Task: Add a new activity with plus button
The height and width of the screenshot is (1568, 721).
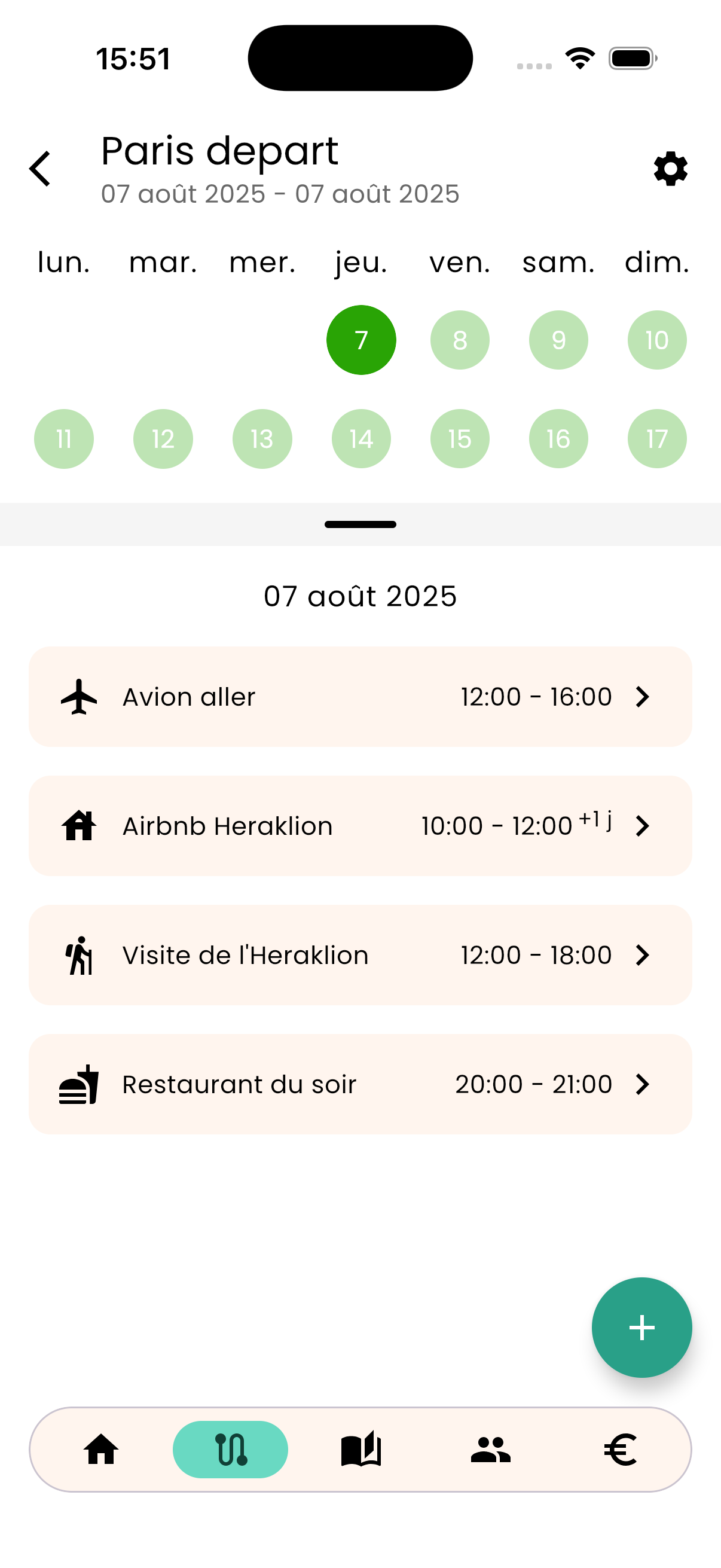Action: pos(641,1327)
